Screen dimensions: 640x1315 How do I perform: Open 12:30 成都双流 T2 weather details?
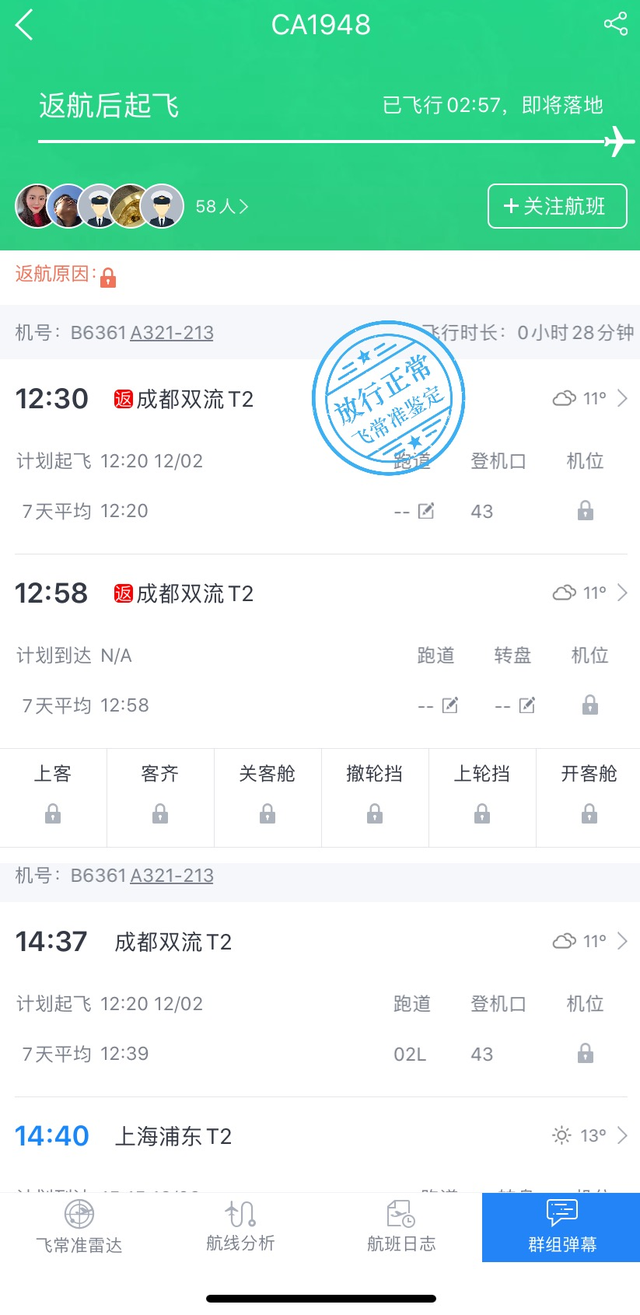click(590, 399)
